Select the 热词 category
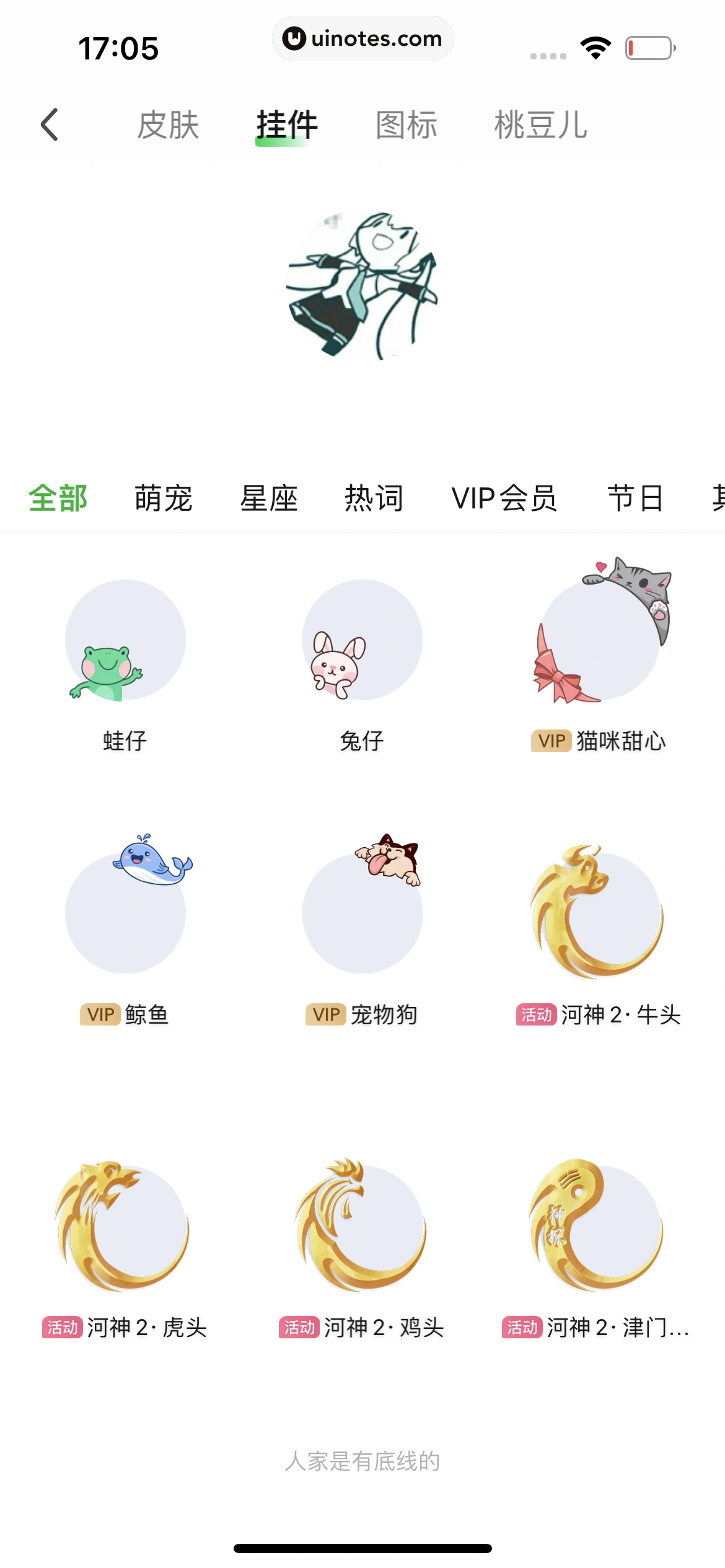The width and height of the screenshot is (725, 1568). point(374,499)
